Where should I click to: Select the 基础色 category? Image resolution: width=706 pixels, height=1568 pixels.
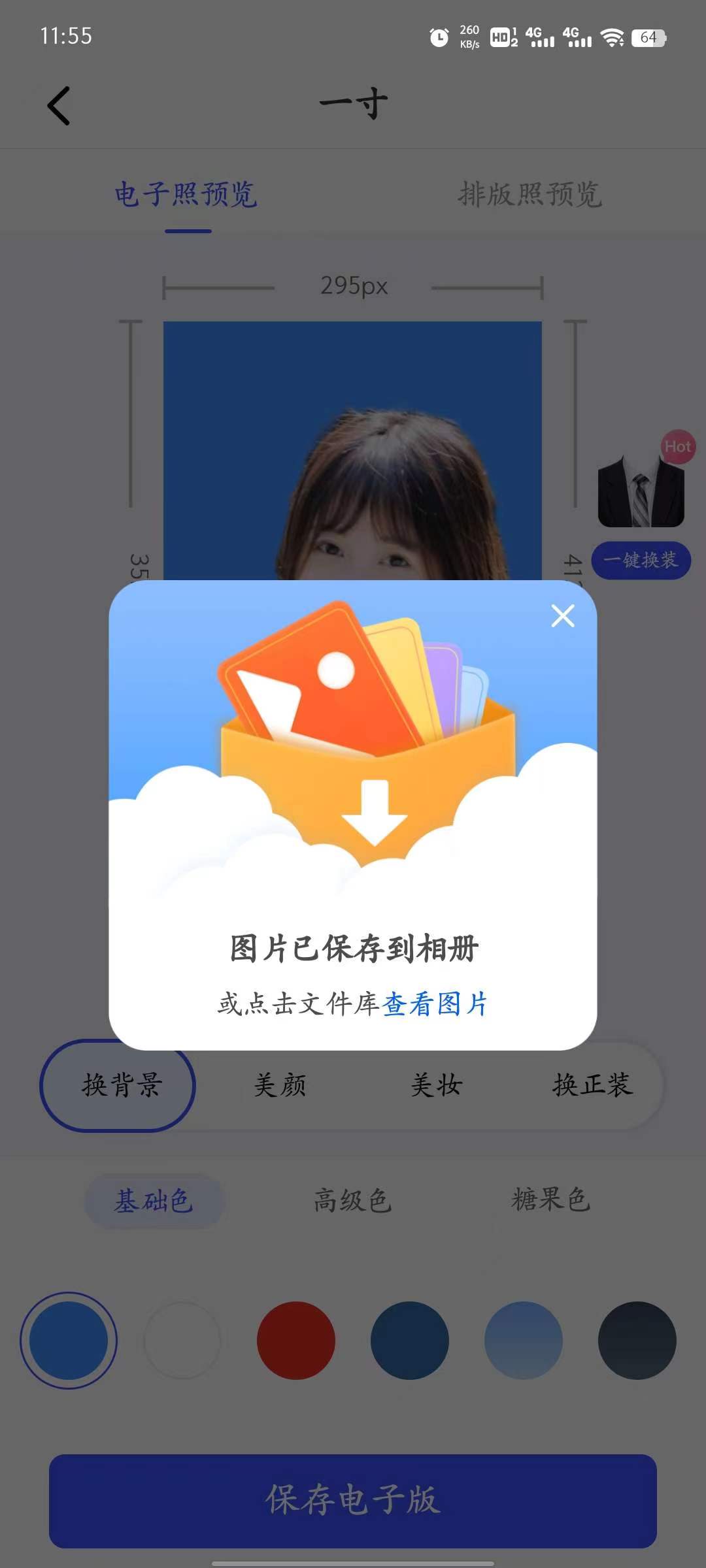(154, 1201)
